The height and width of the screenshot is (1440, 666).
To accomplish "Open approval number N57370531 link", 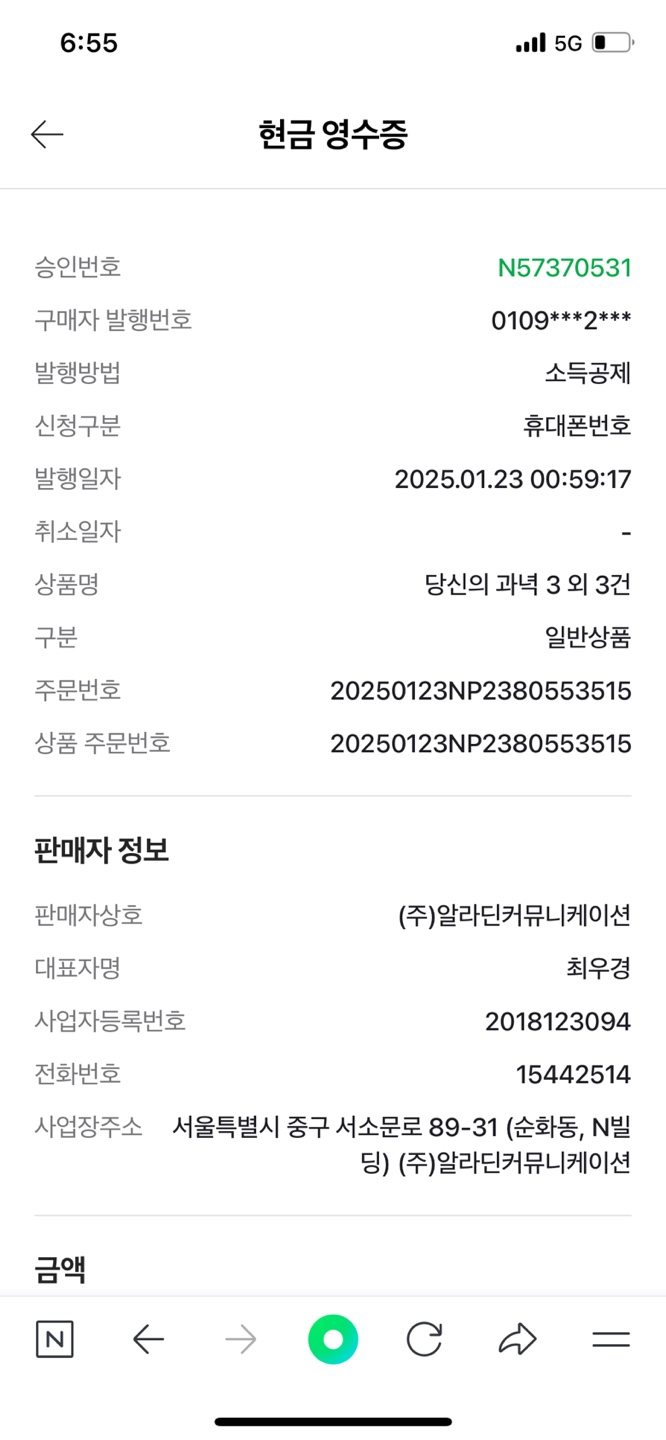I will coord(564,268).
